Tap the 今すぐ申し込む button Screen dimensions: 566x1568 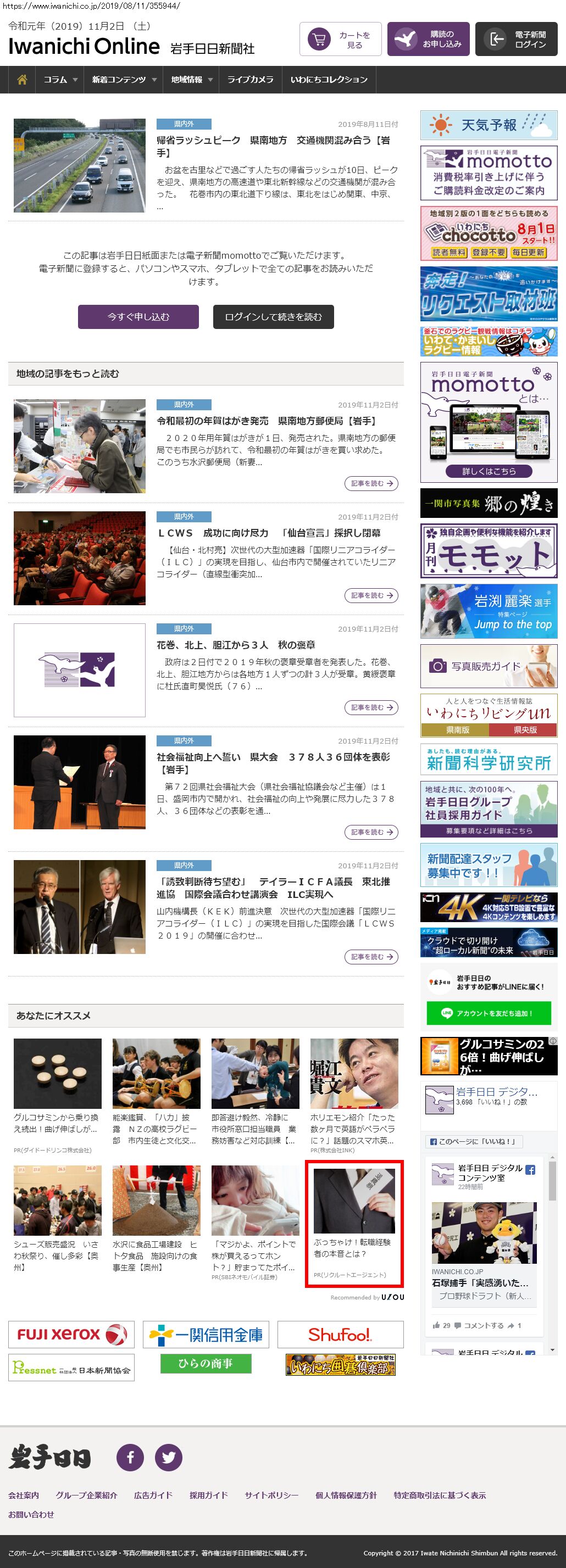(x=138, y=316)
